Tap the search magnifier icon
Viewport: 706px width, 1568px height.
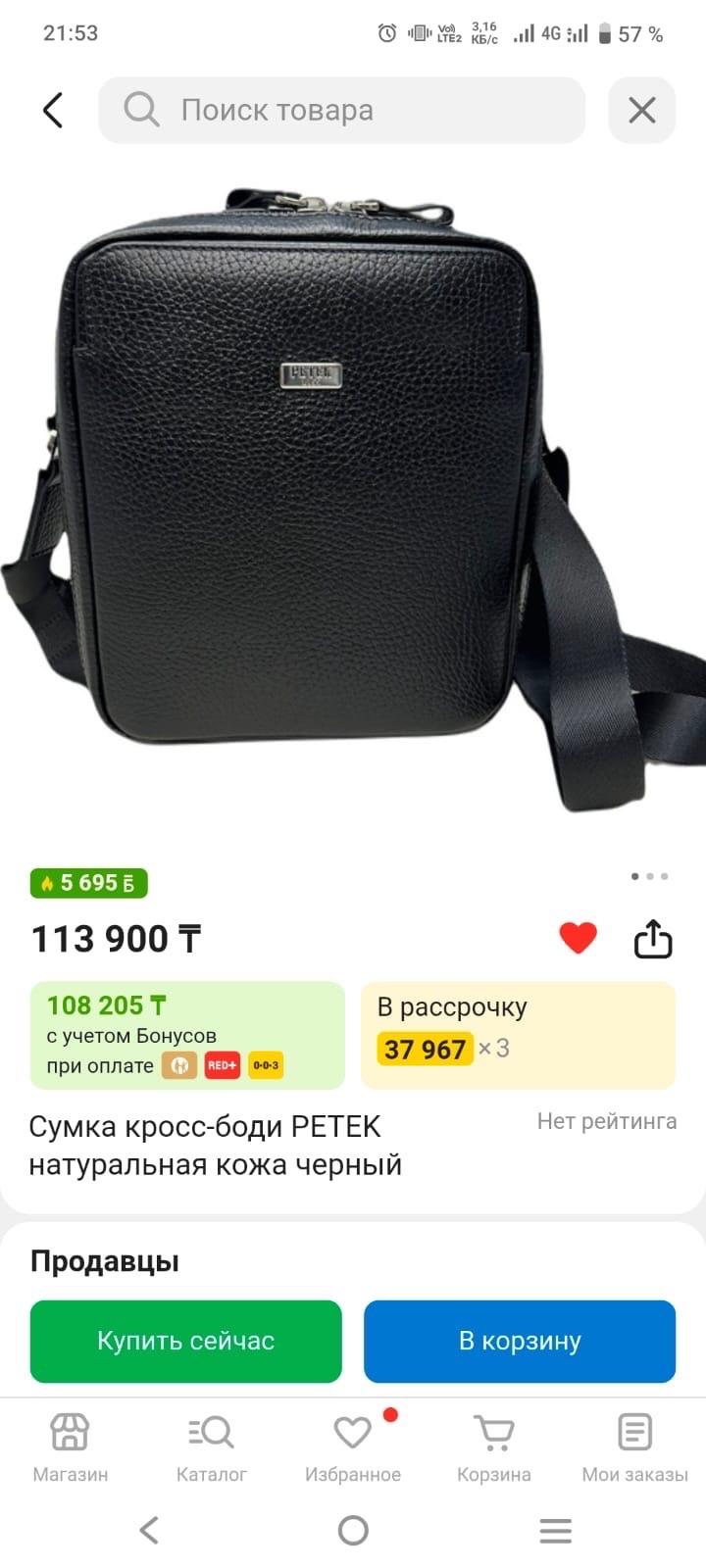coord(140,110)
